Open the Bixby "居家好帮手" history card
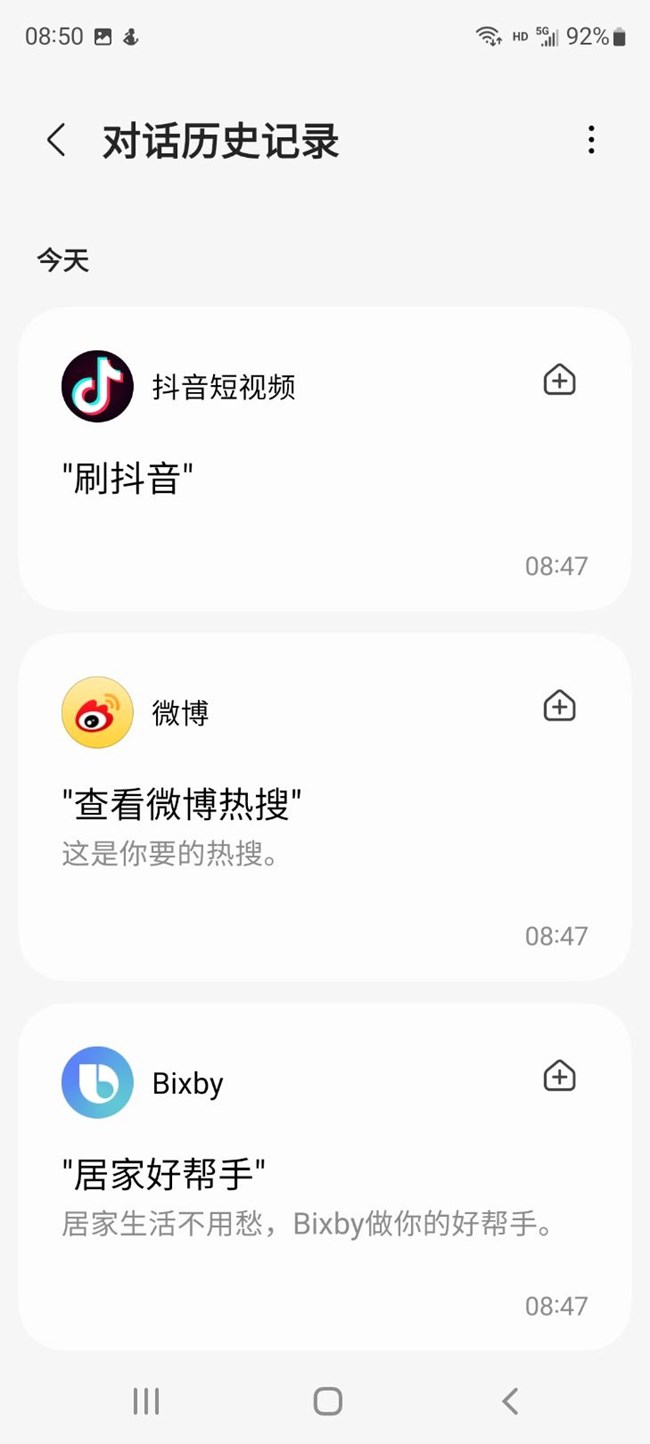Viewport: 650px width, 1444px height. point(300,1190)
